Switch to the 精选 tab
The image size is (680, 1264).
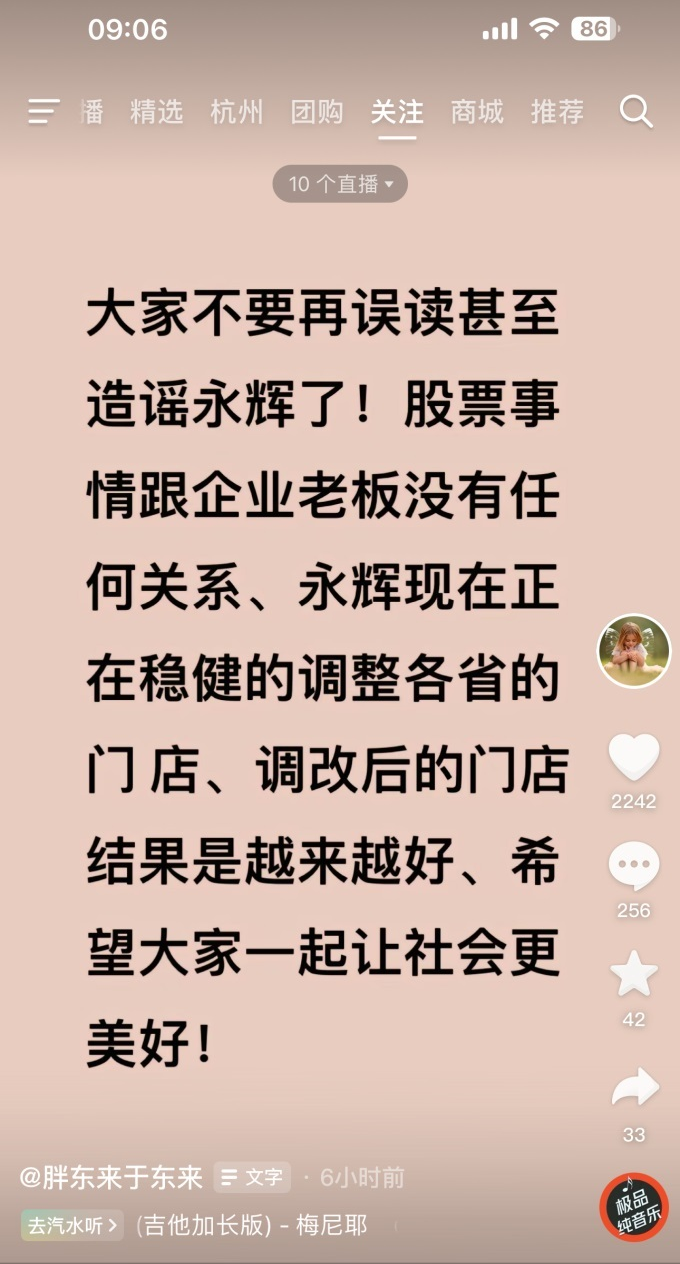click(x=157, y=111)
